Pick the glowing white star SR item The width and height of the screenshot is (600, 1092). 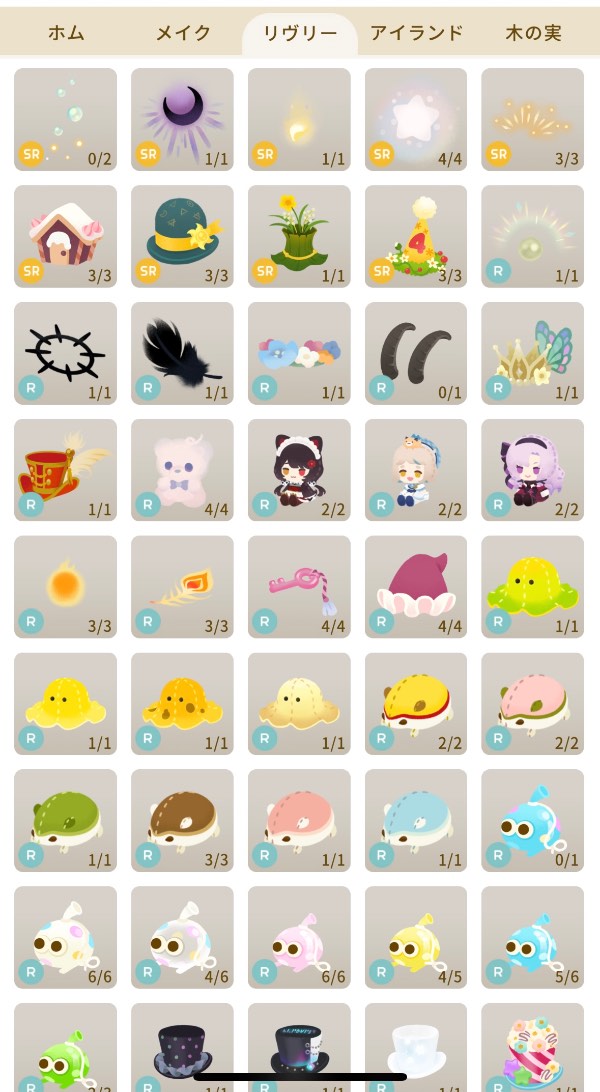pos(415,119)
